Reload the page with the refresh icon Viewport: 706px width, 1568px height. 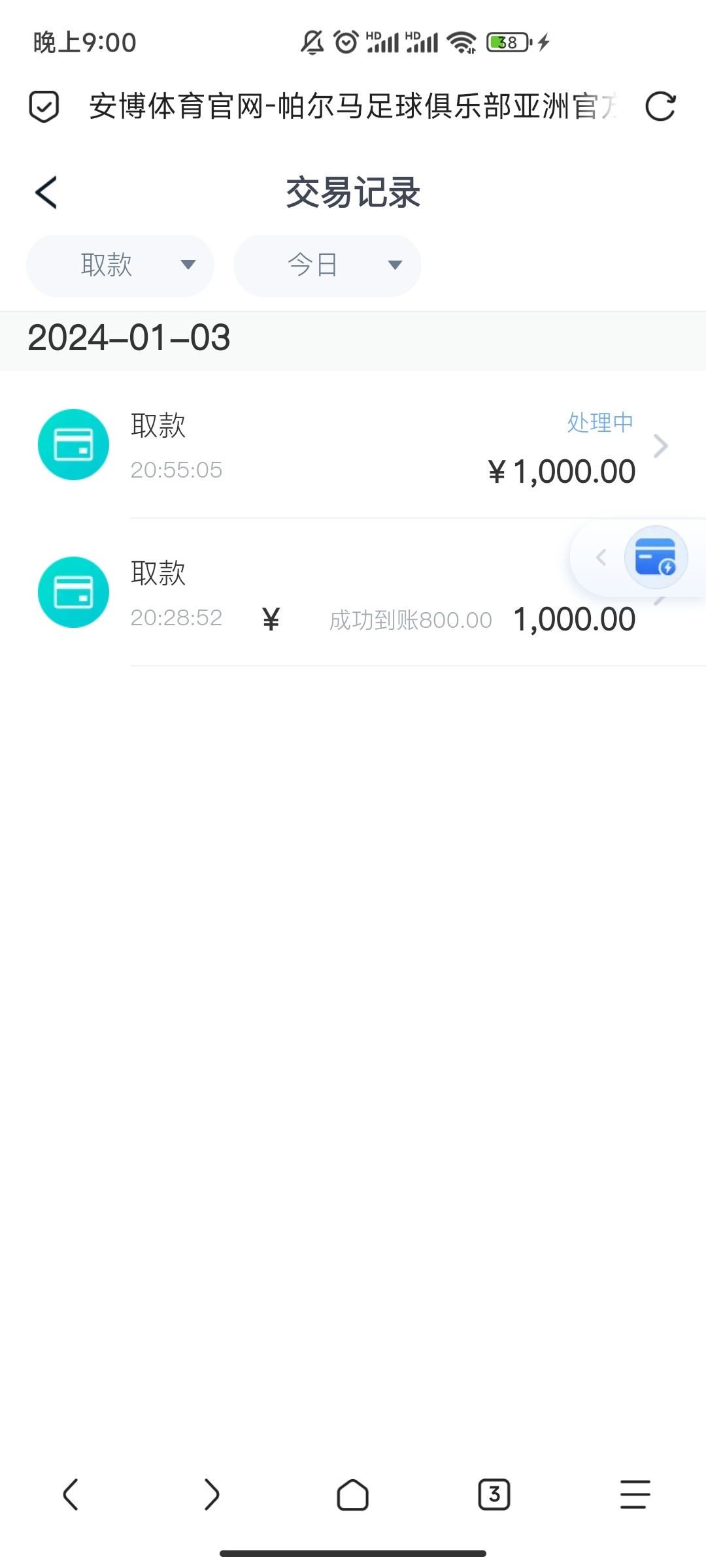pos(660,106)
